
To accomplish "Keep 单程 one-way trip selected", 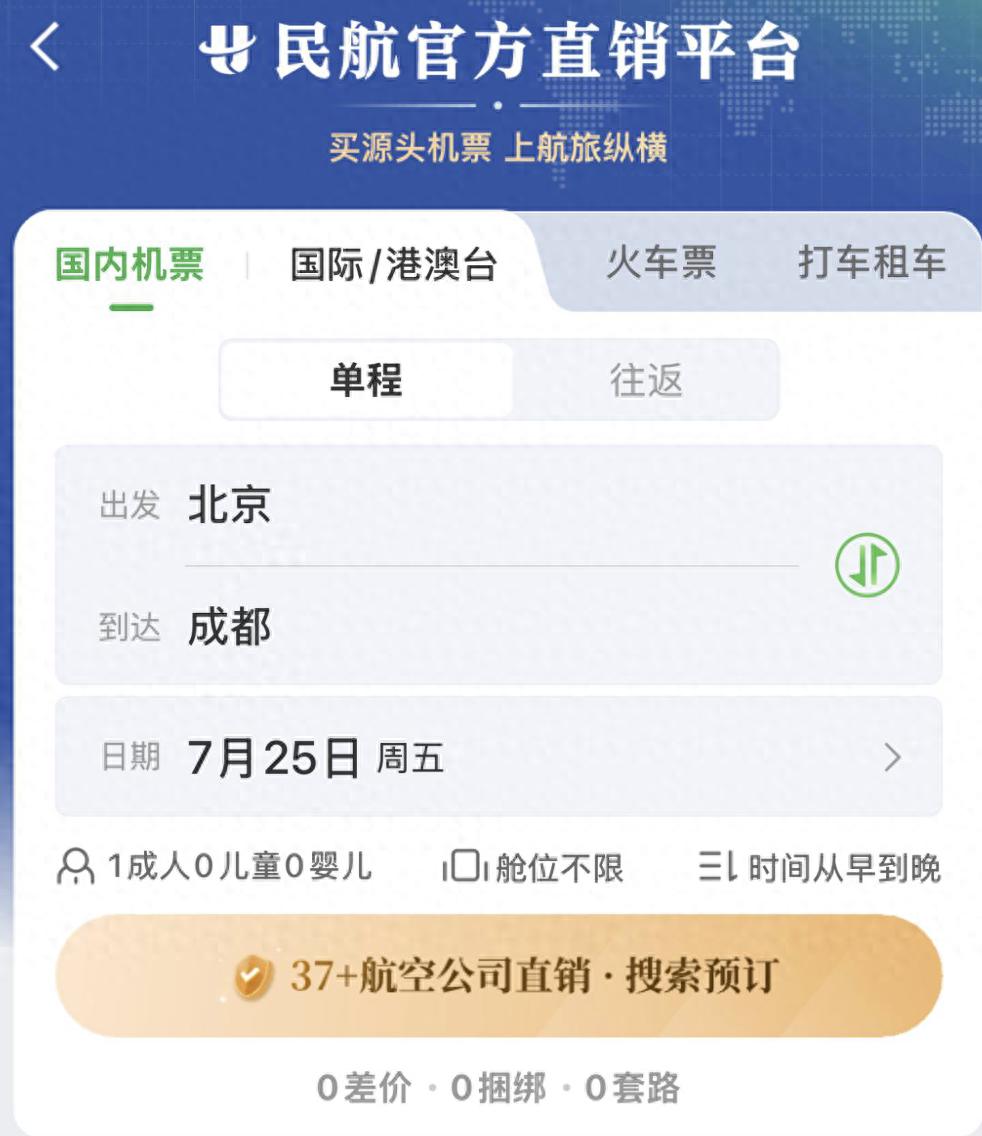I will (367, 382).
